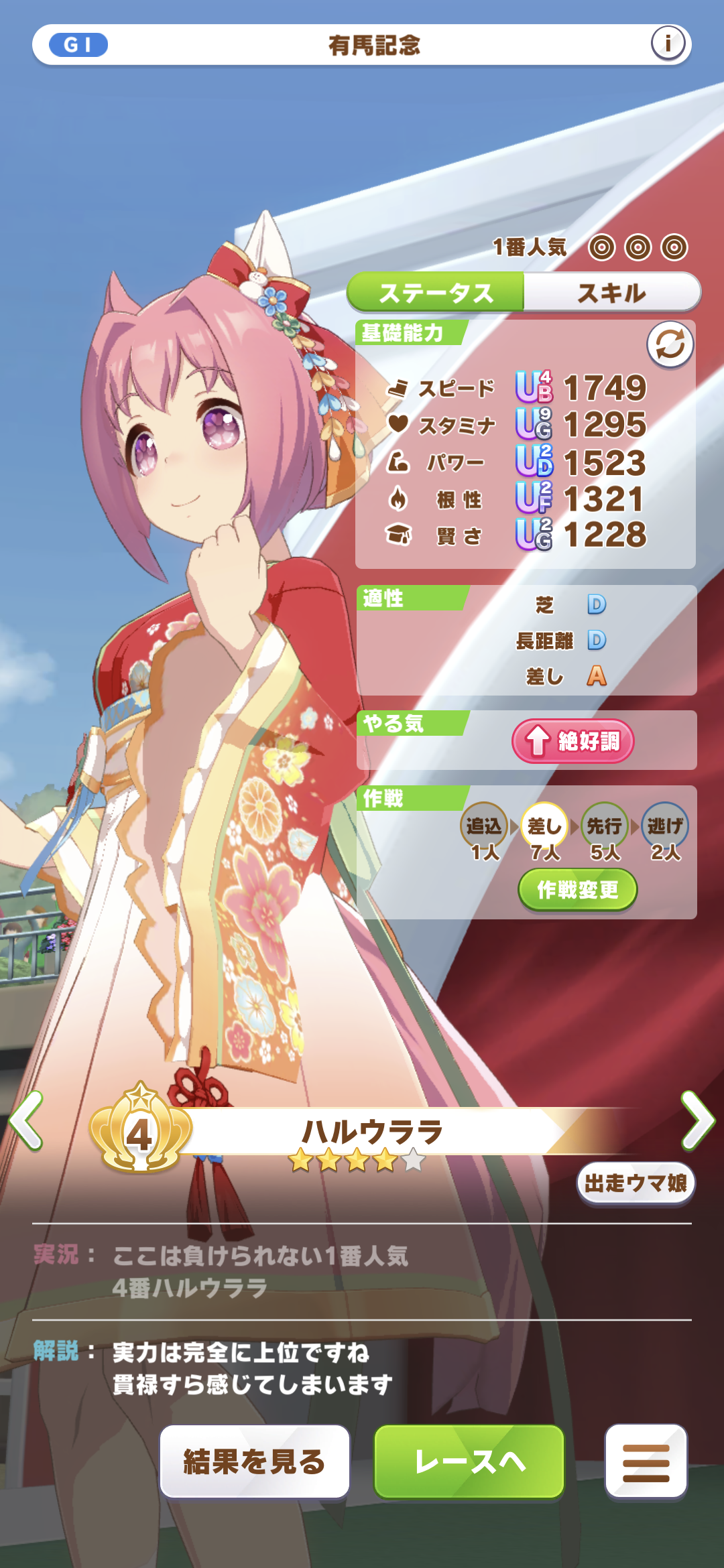The image size is (724, 1568).
Task: Open the race info icon for 有馬記念
Action: pos(668,44)
